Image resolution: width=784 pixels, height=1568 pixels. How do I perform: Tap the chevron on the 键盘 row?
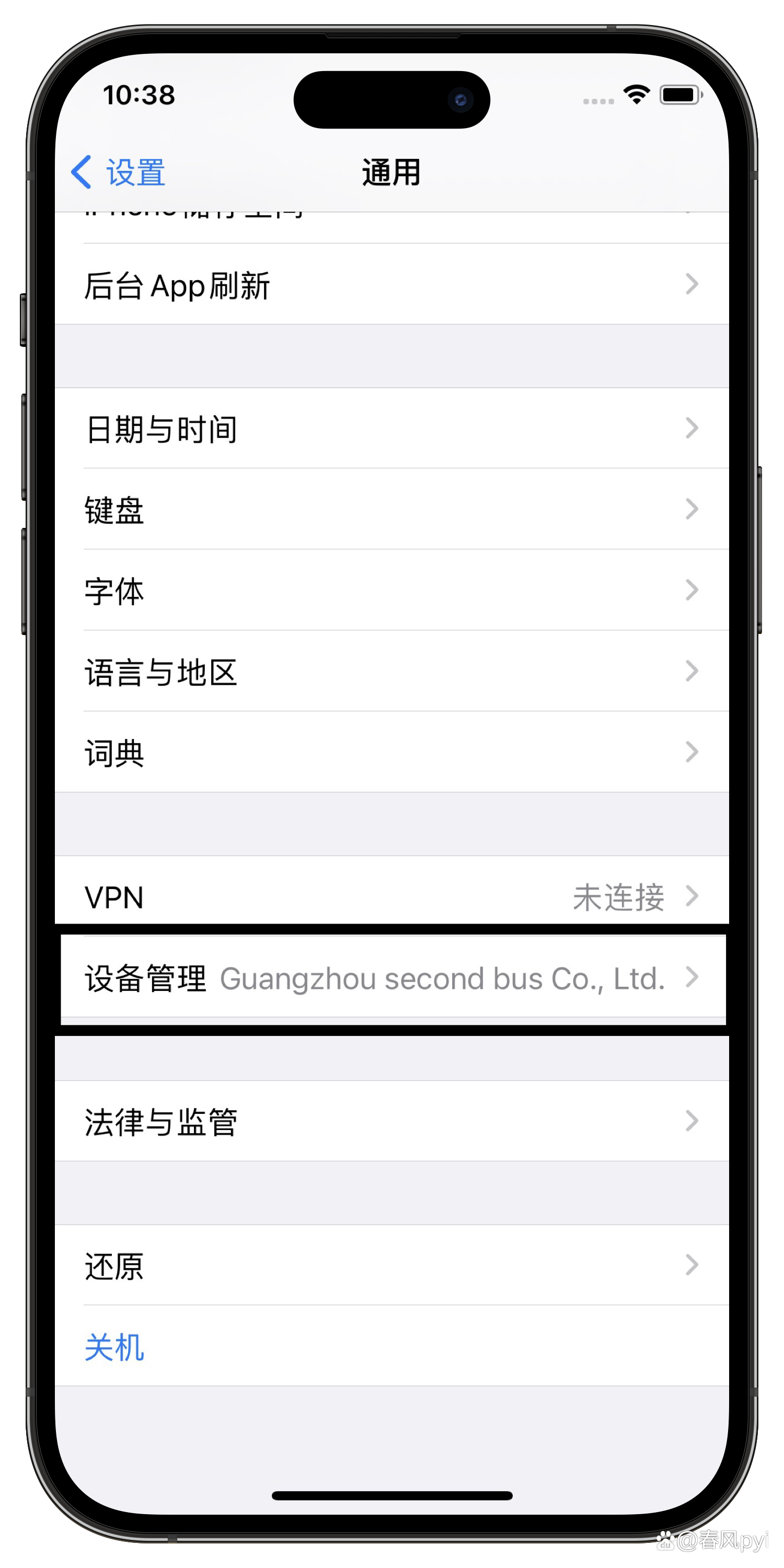pyautogui.click(x=693, y=510)
